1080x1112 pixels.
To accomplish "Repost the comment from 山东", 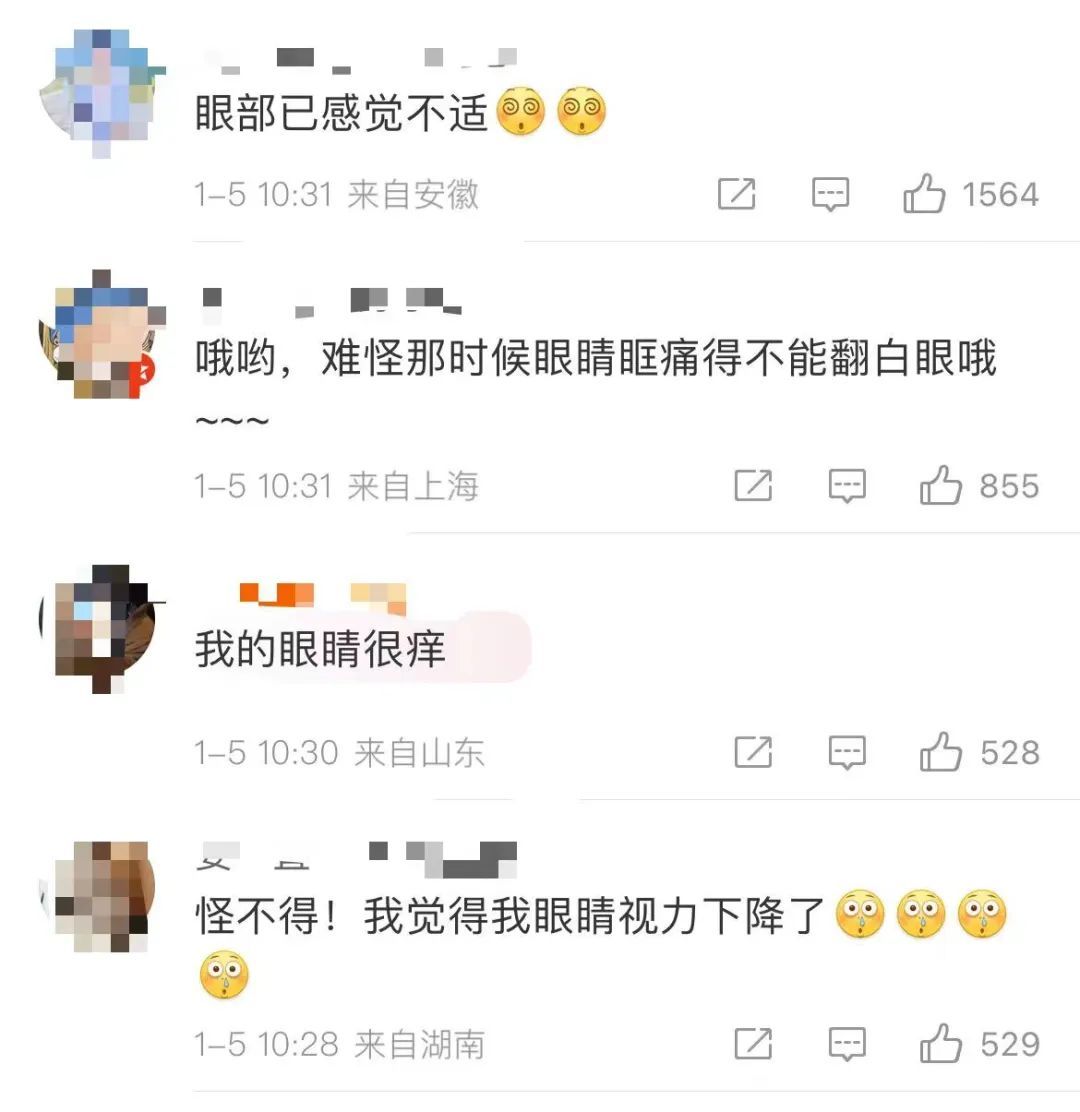I will [753, 752].
